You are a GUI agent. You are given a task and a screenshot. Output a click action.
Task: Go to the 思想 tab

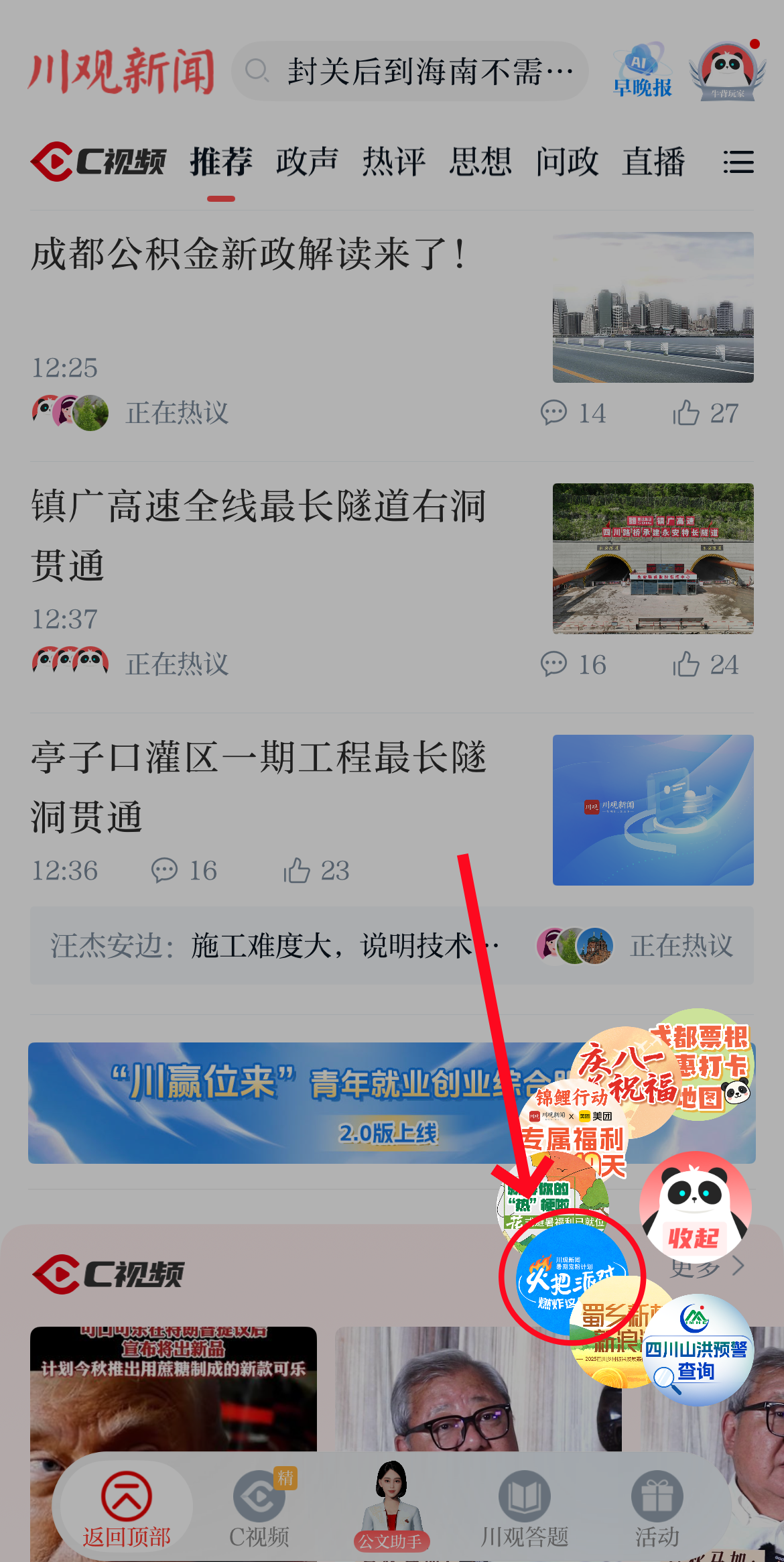(x=480, y=162)
